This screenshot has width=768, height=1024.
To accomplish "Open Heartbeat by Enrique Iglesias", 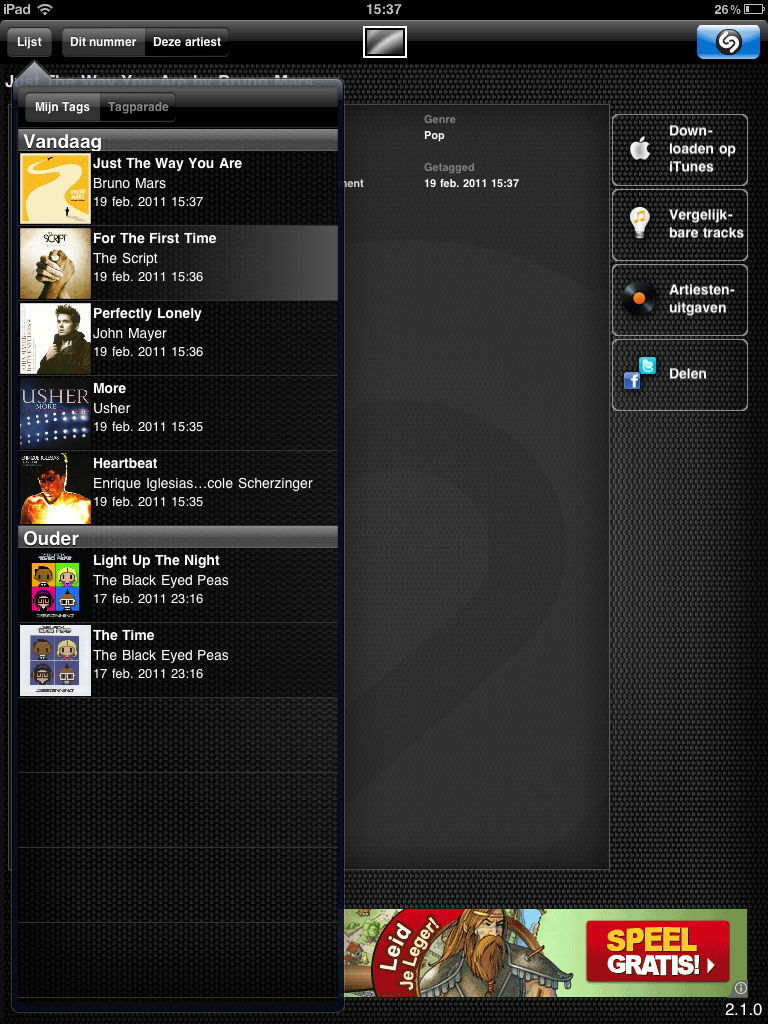I will pyautogui.click(x=178, y=488).
